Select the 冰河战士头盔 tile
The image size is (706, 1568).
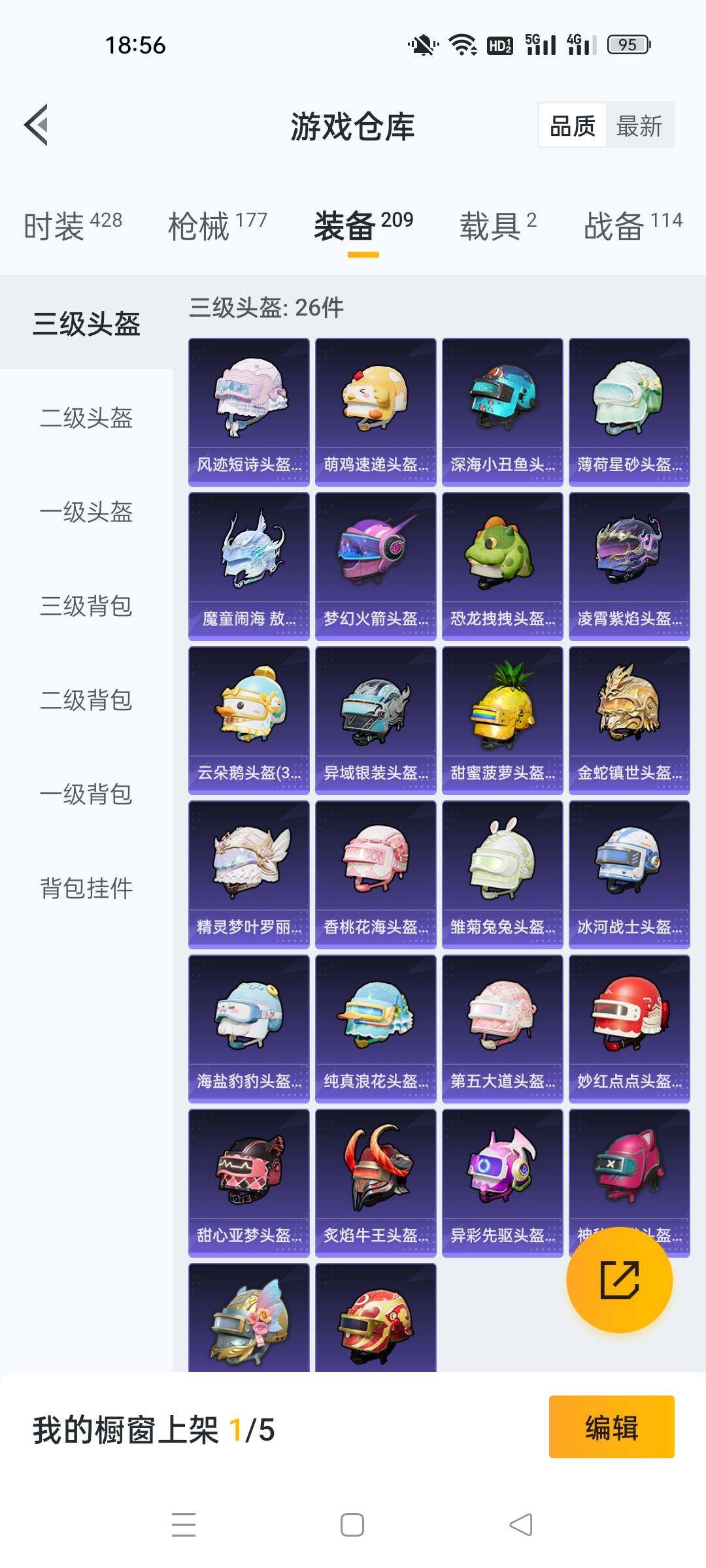click(630, 874)
